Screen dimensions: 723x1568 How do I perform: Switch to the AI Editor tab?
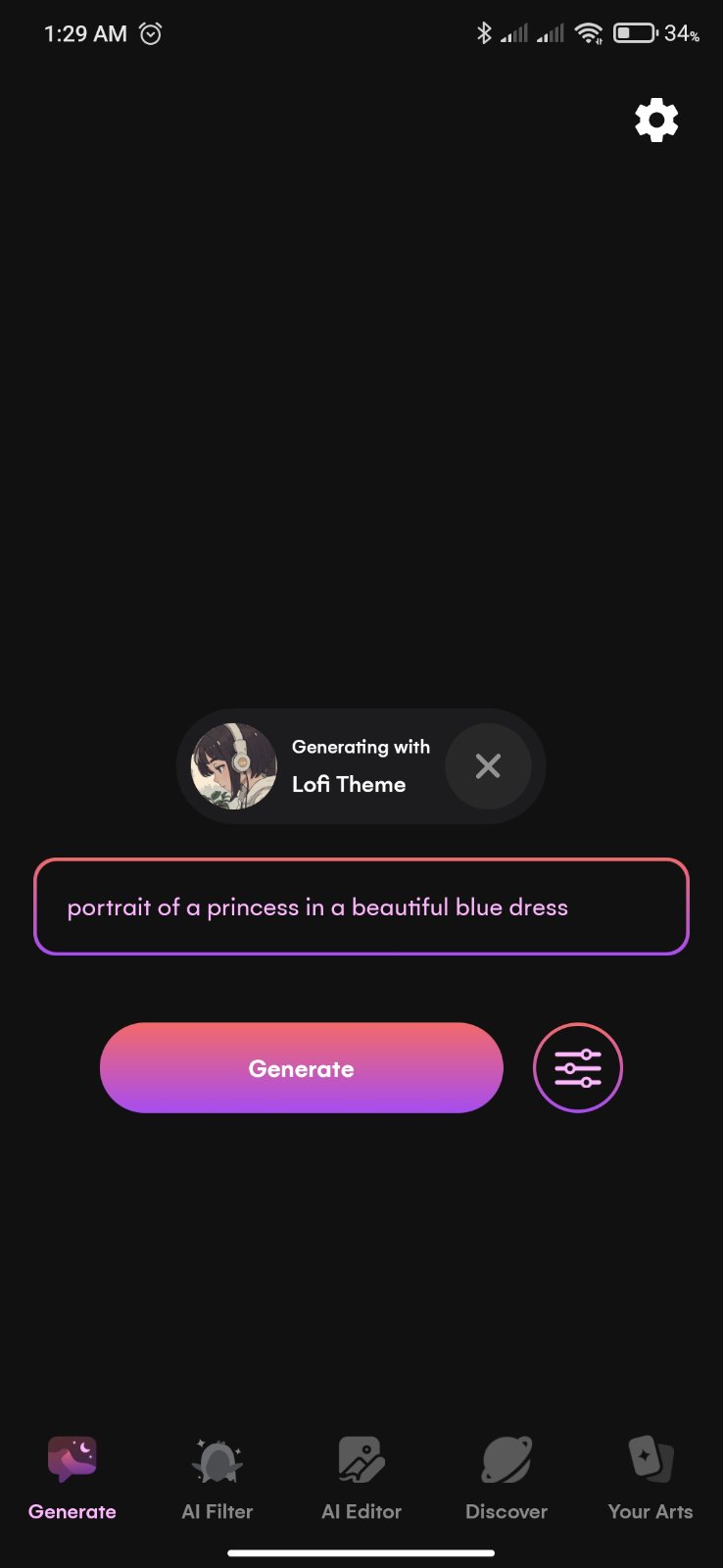click(x=361, y=1478)
